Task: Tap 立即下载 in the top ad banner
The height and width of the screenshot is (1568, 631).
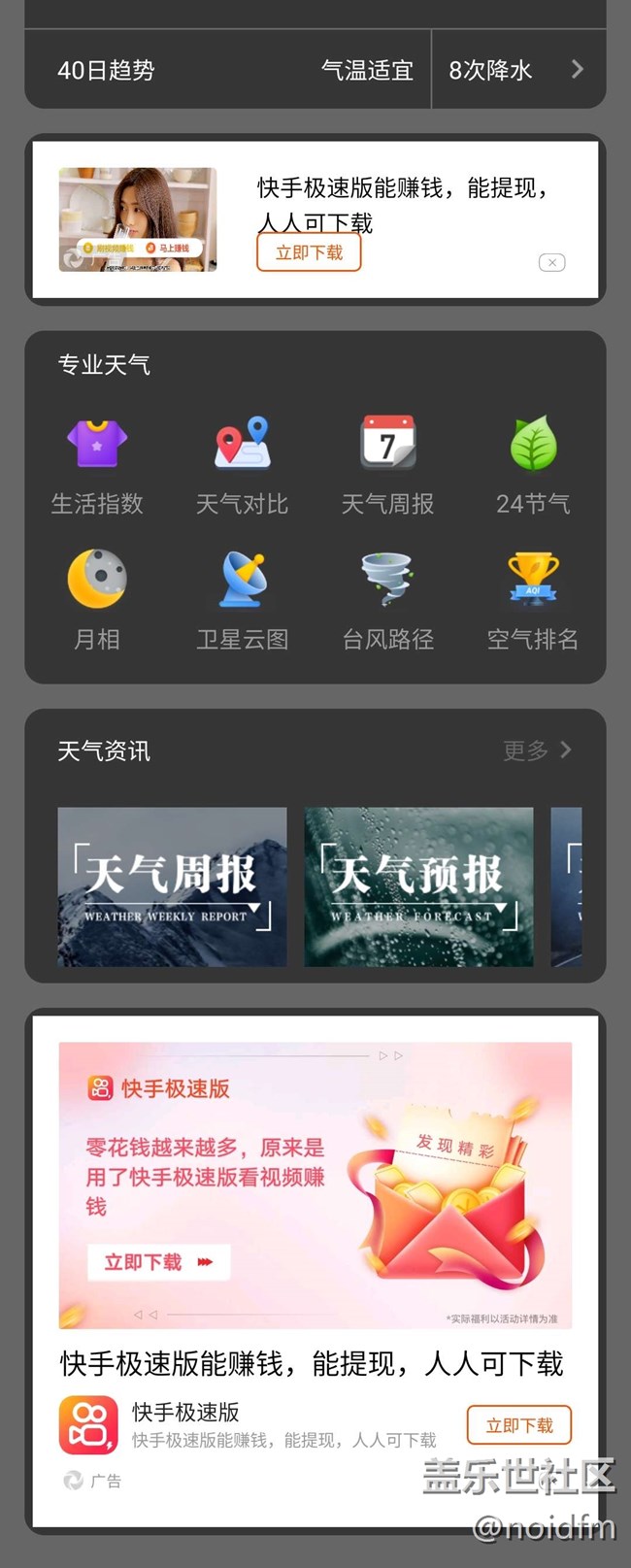Action: click(x=309, y=252)
